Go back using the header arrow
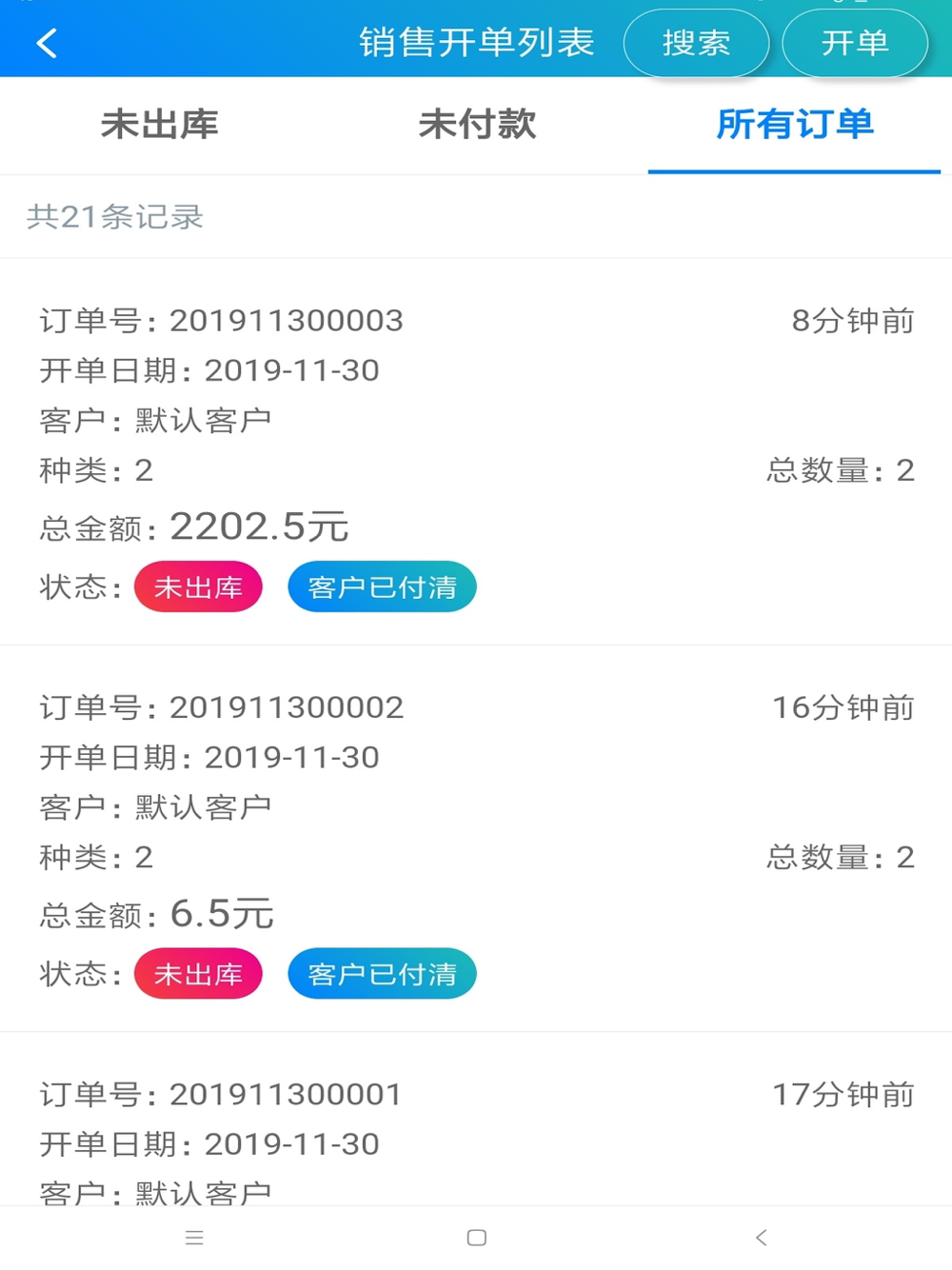 pos(47,43)
